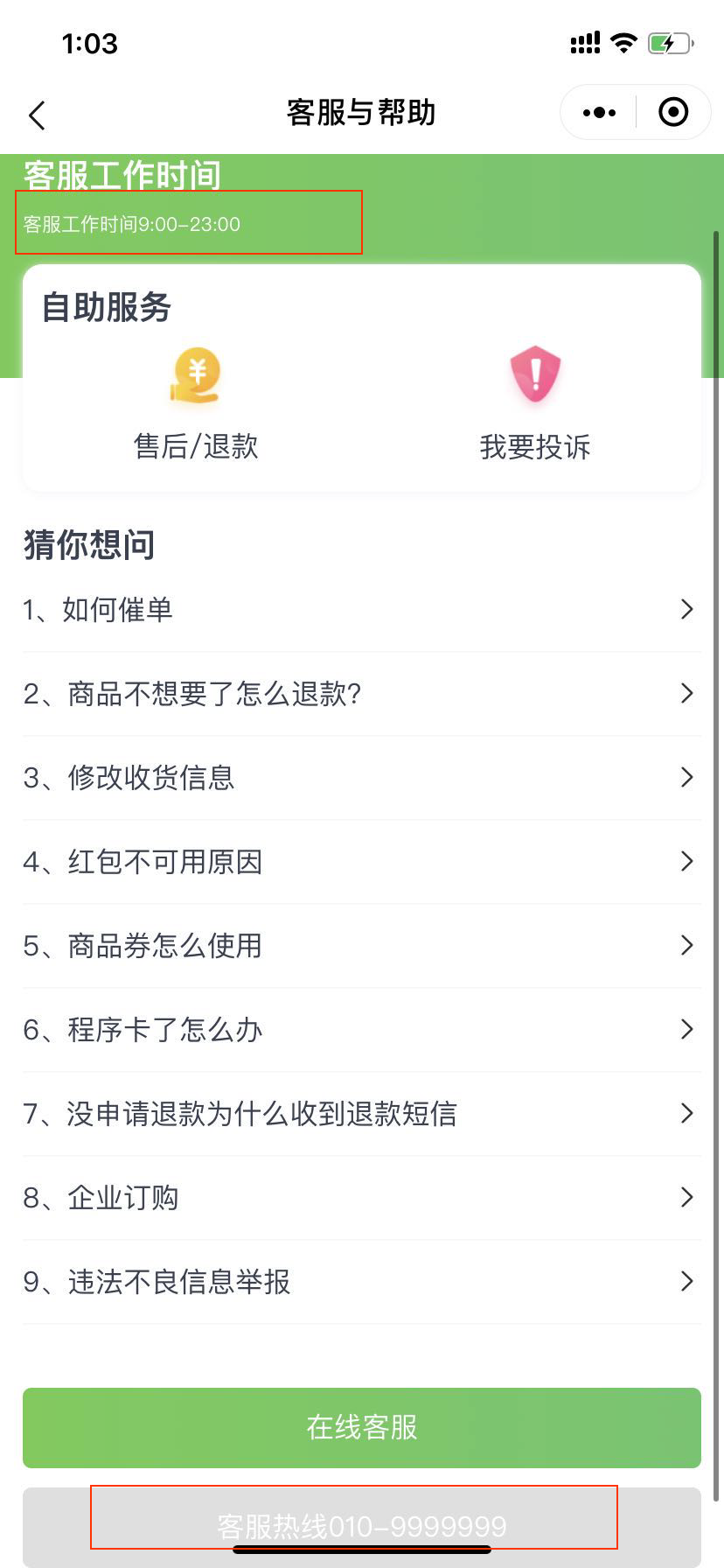Open question 如何催单
This screenshot has height=1568, width=724.
tap(361, 610)
